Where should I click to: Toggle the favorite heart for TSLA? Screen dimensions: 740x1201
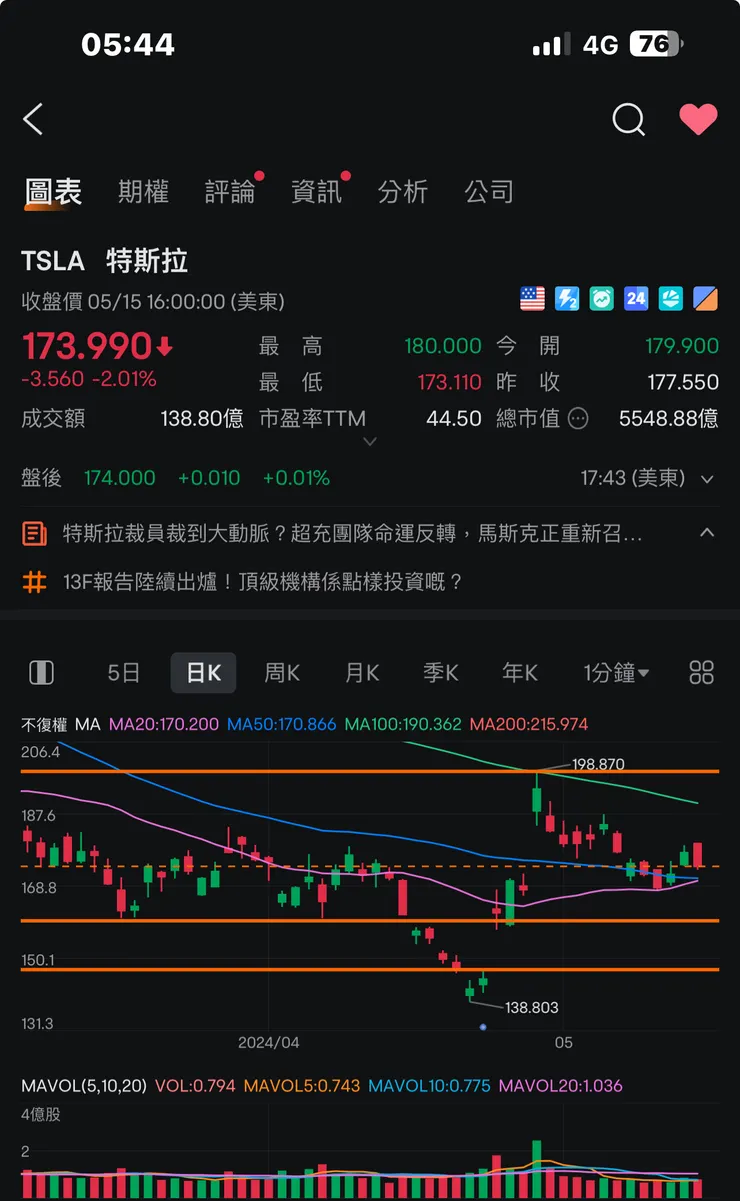pyautogui.click(x=699, y=119)
